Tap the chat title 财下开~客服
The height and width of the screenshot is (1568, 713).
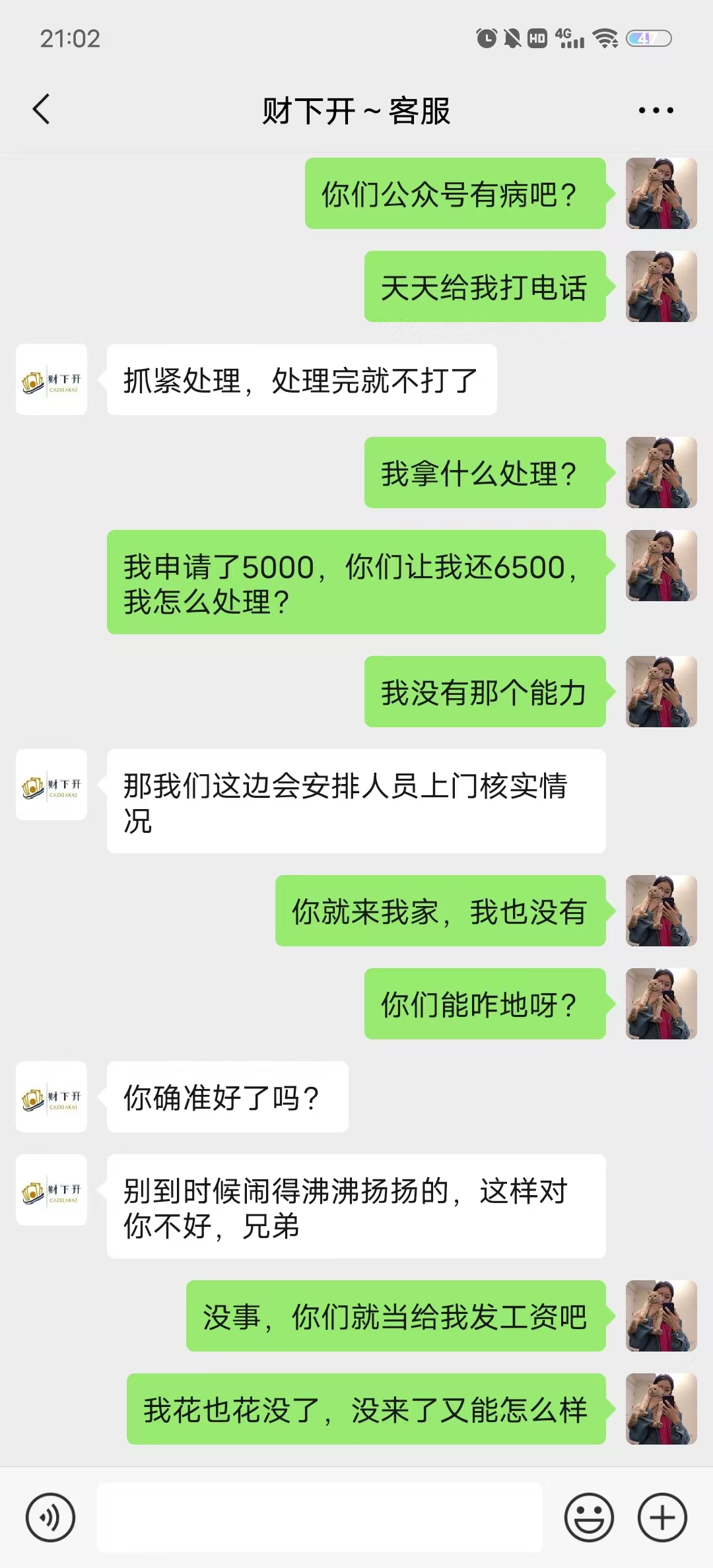pos(356,112)
